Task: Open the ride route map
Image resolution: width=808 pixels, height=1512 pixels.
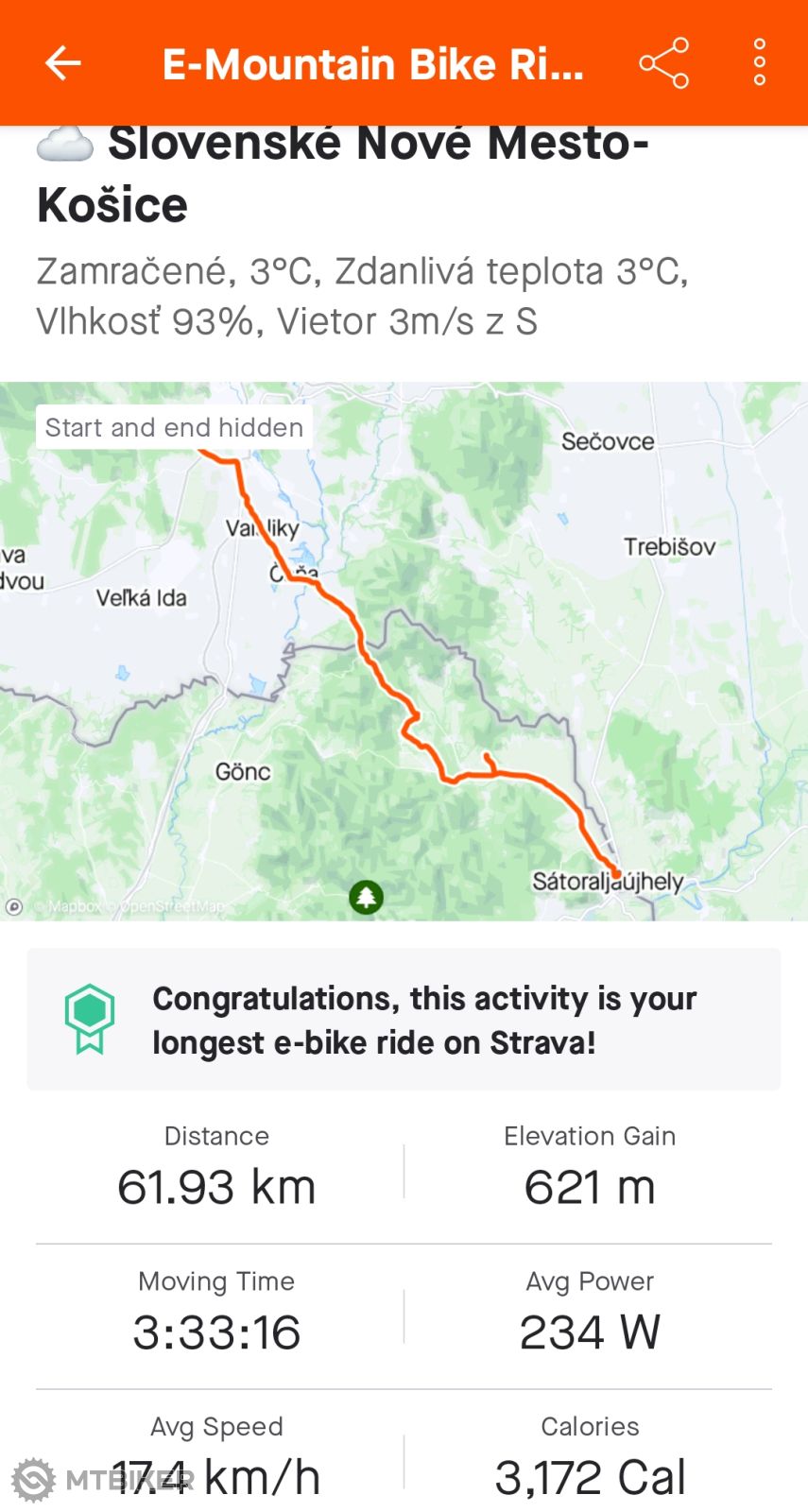Action: click(404, 652)
